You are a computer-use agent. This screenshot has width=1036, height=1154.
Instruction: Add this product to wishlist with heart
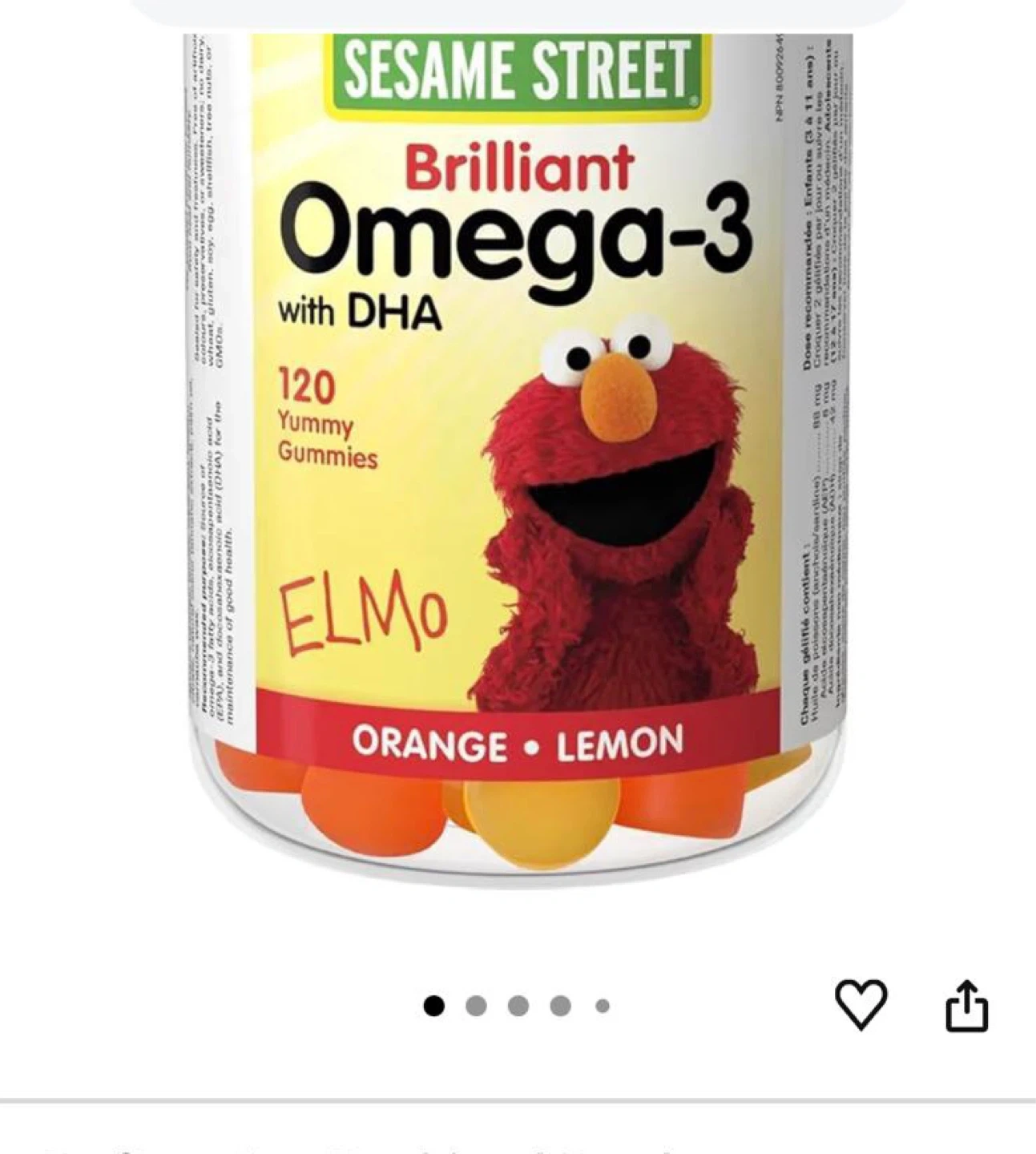click(x=861, y=1004)
